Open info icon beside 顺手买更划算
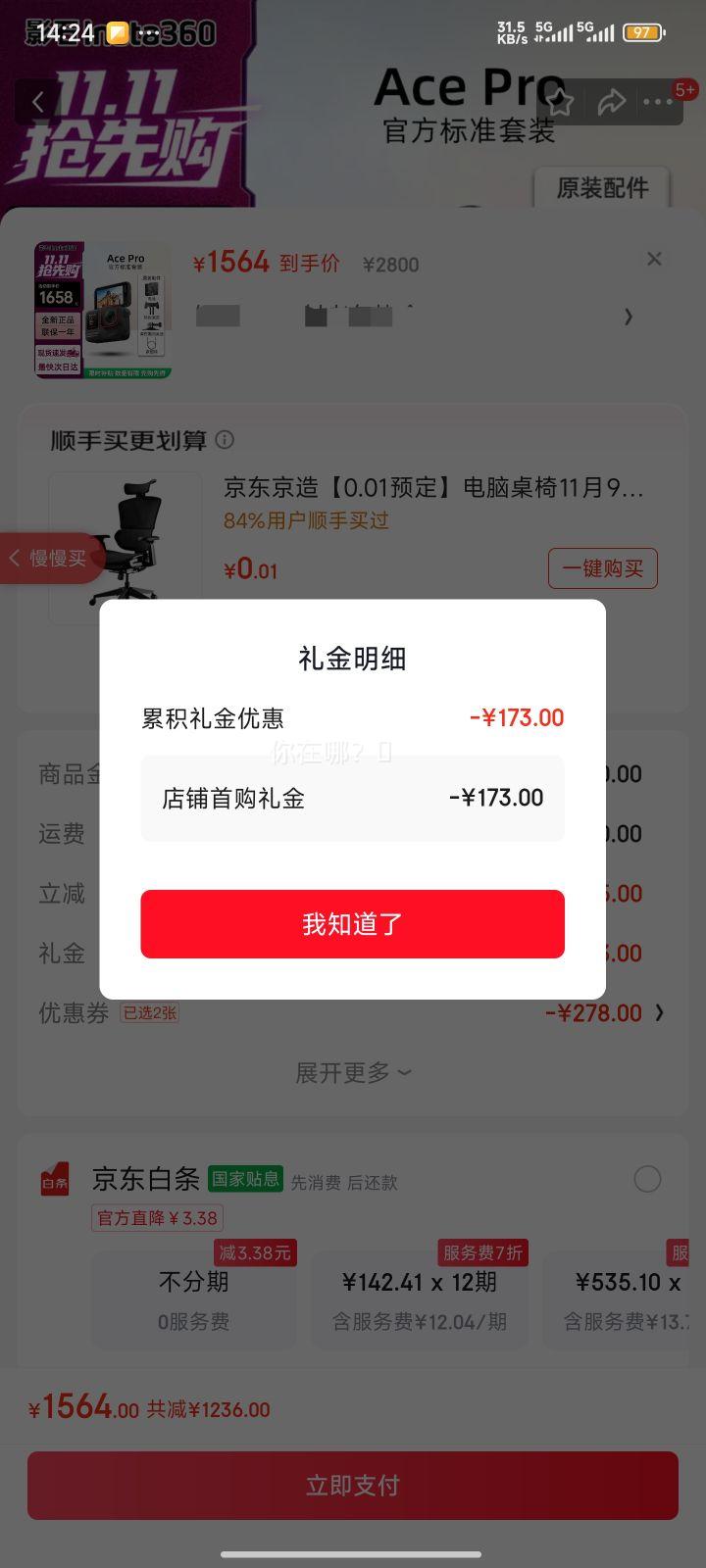Viewport: 706px width, 1568px height. coord(225,439)
